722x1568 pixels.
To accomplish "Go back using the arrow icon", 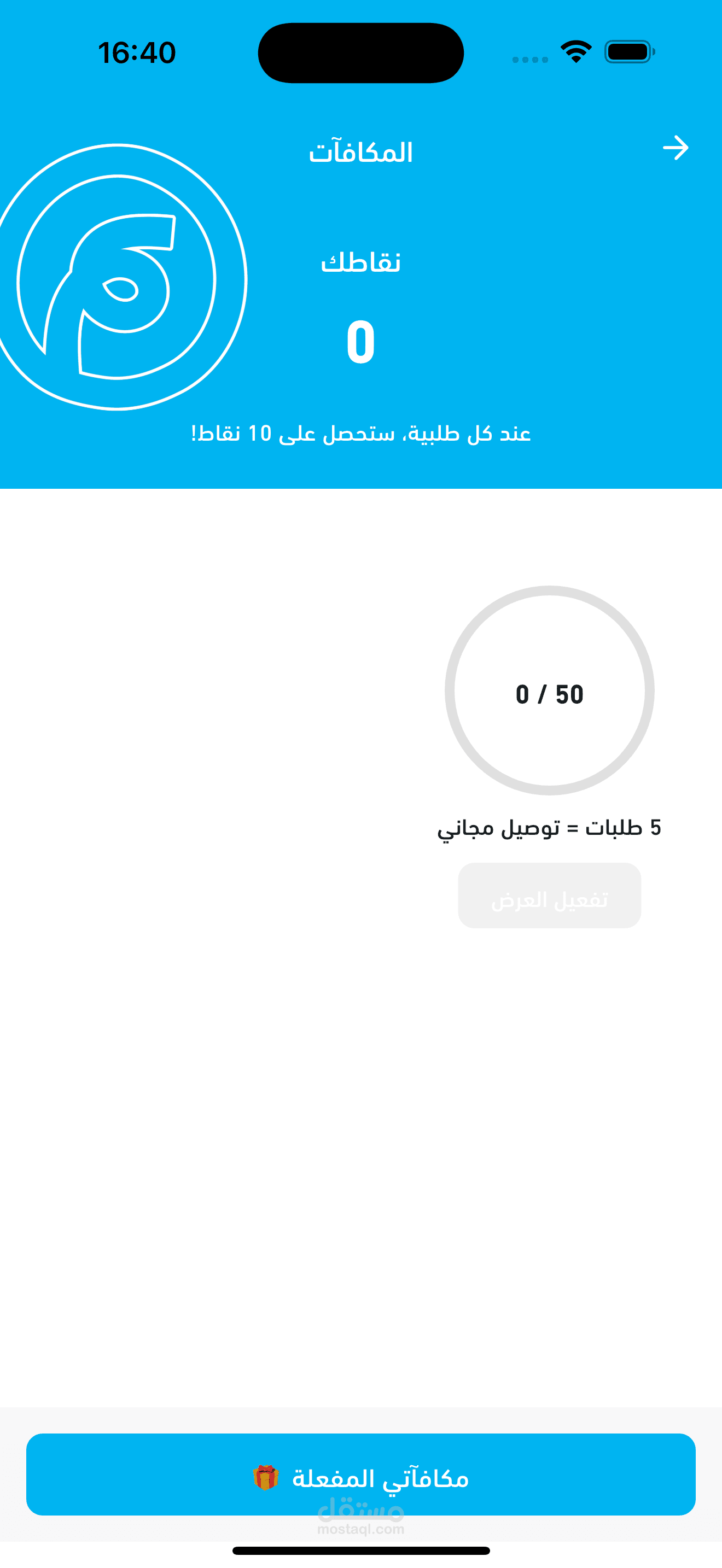I will pos(675,148).
